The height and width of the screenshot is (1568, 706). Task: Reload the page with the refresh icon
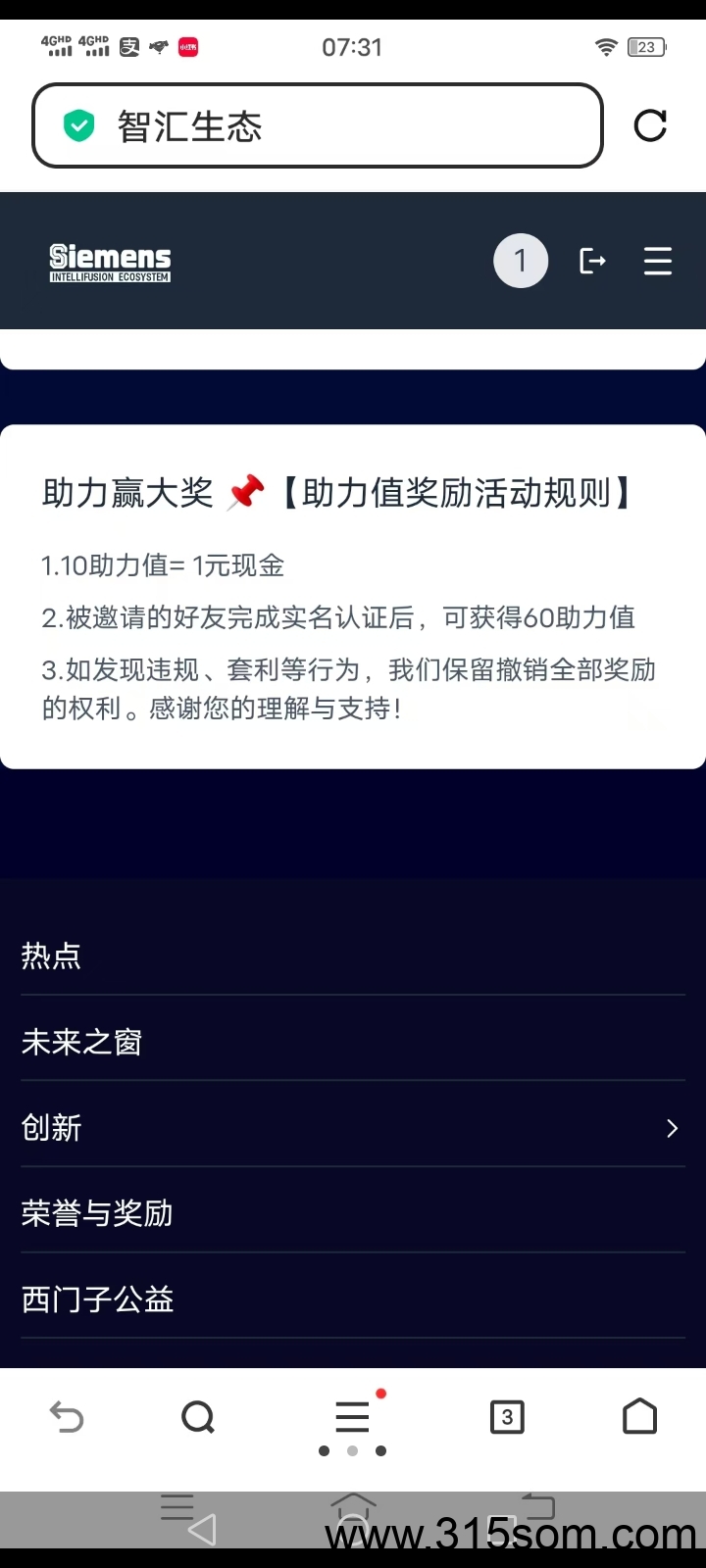pos(650,125)
